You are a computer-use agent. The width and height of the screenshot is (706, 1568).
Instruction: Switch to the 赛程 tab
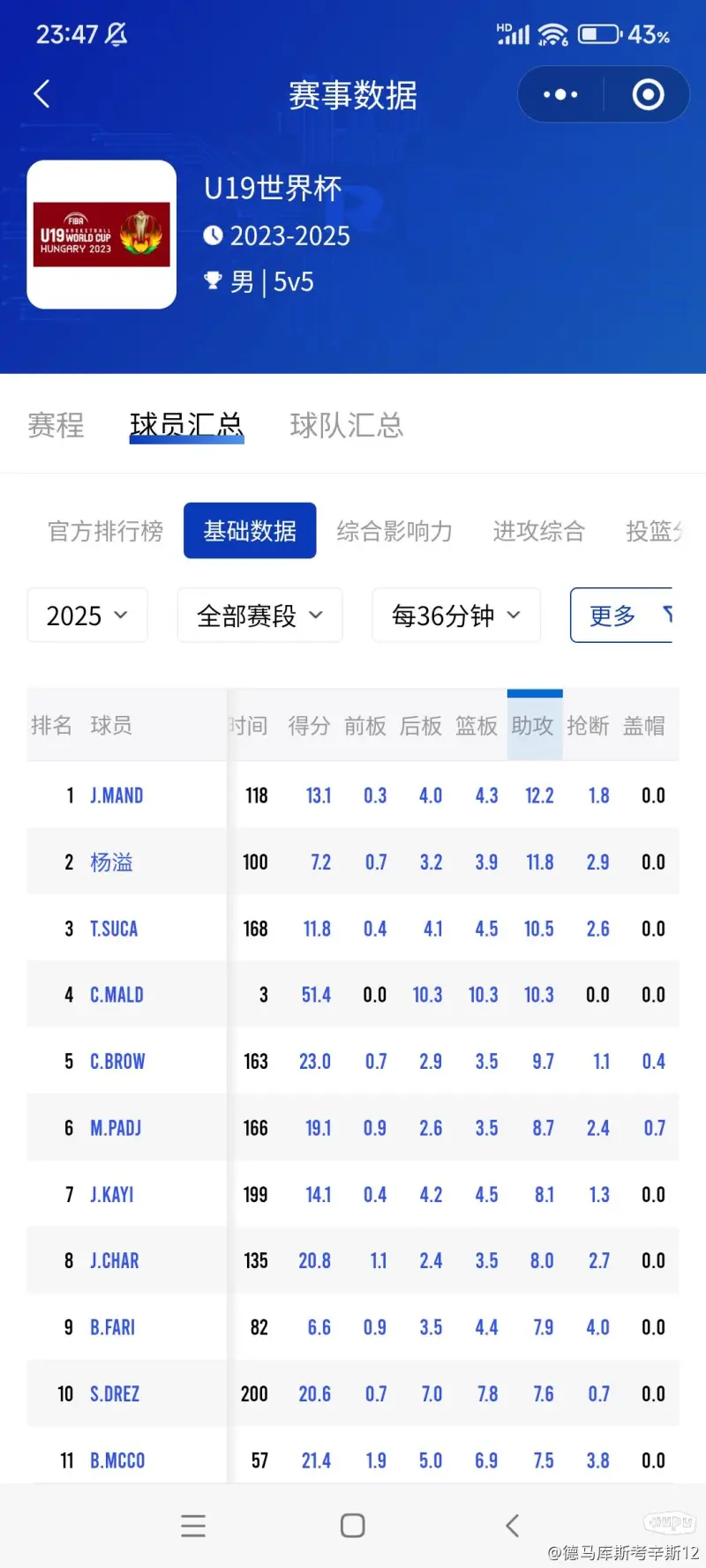[56, 425]
